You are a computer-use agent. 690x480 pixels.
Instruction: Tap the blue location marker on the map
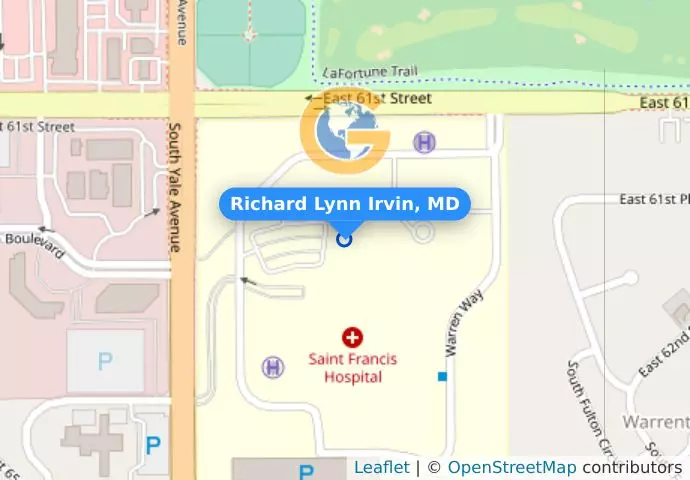coord(345,239)
